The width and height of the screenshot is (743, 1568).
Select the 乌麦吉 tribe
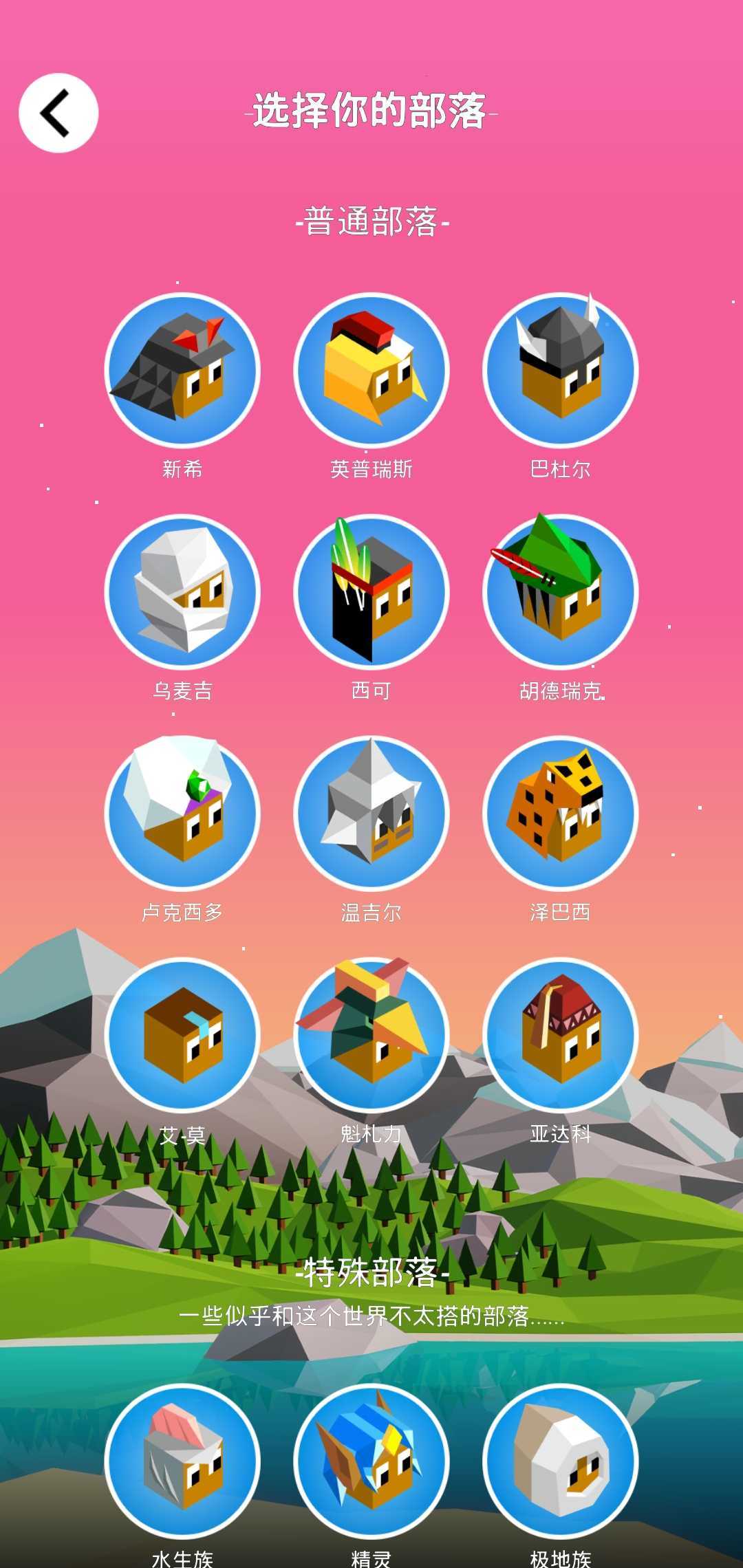(182, 591)
